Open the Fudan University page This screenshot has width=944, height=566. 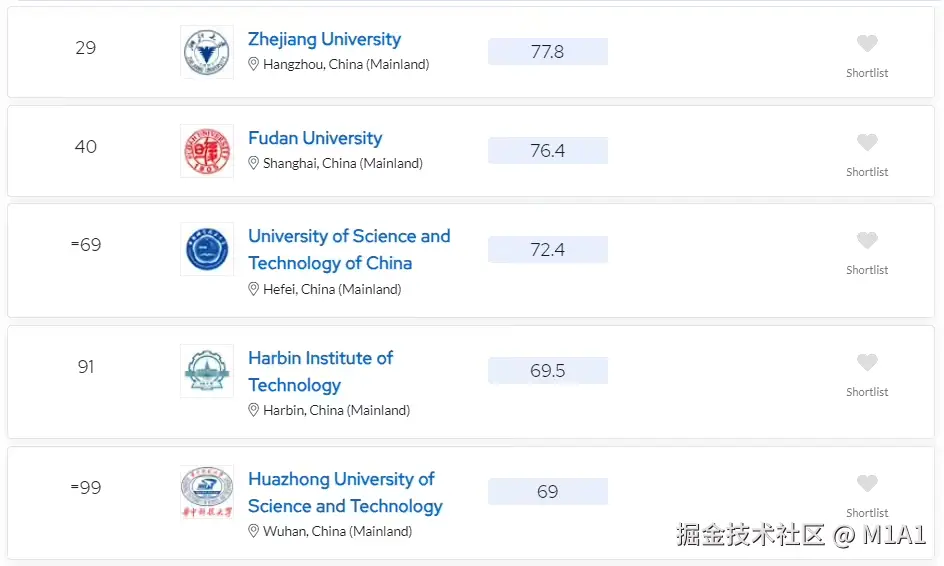(315, 139)
